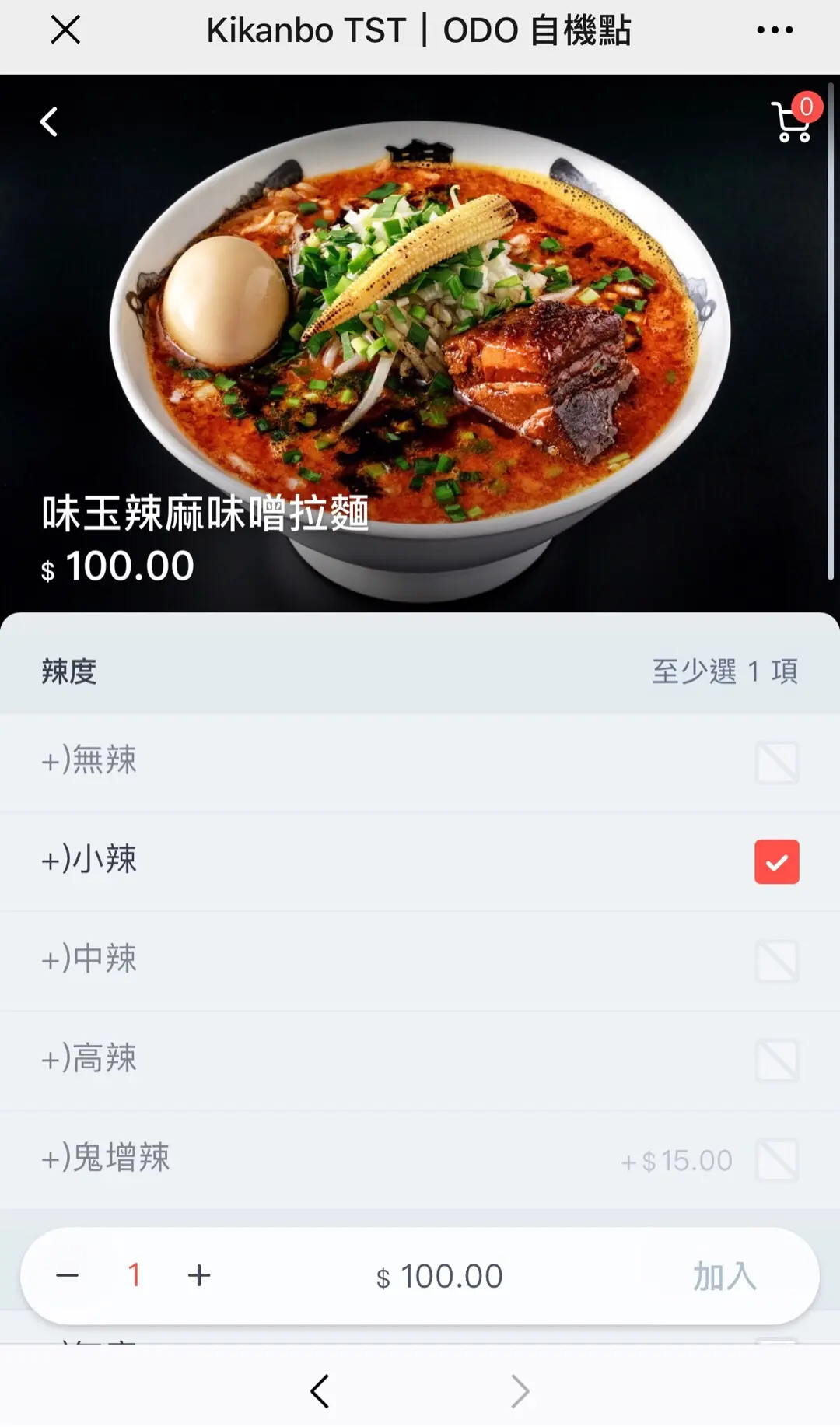
Task: Open the shopping cart
Action: click(x=793, y=123)
